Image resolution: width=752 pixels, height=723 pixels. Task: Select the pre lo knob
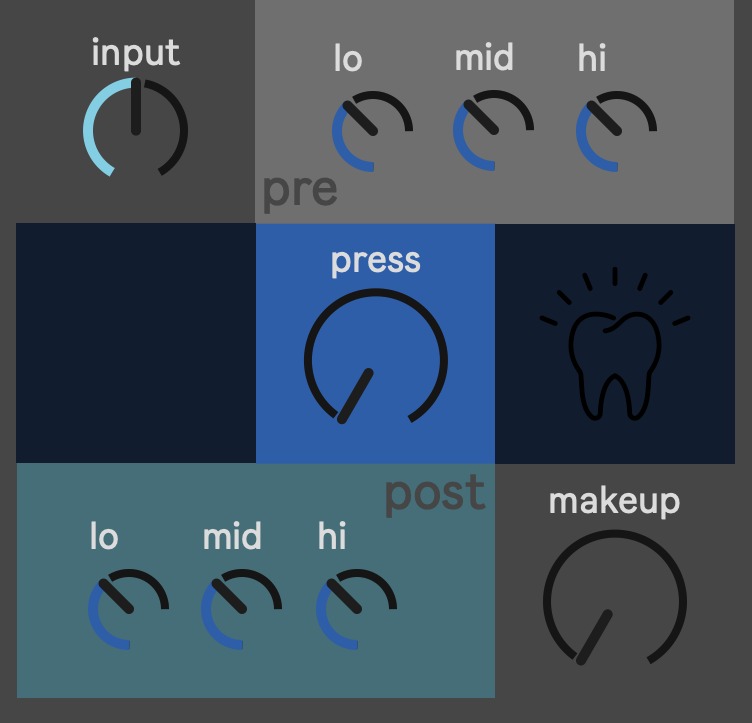372,132
